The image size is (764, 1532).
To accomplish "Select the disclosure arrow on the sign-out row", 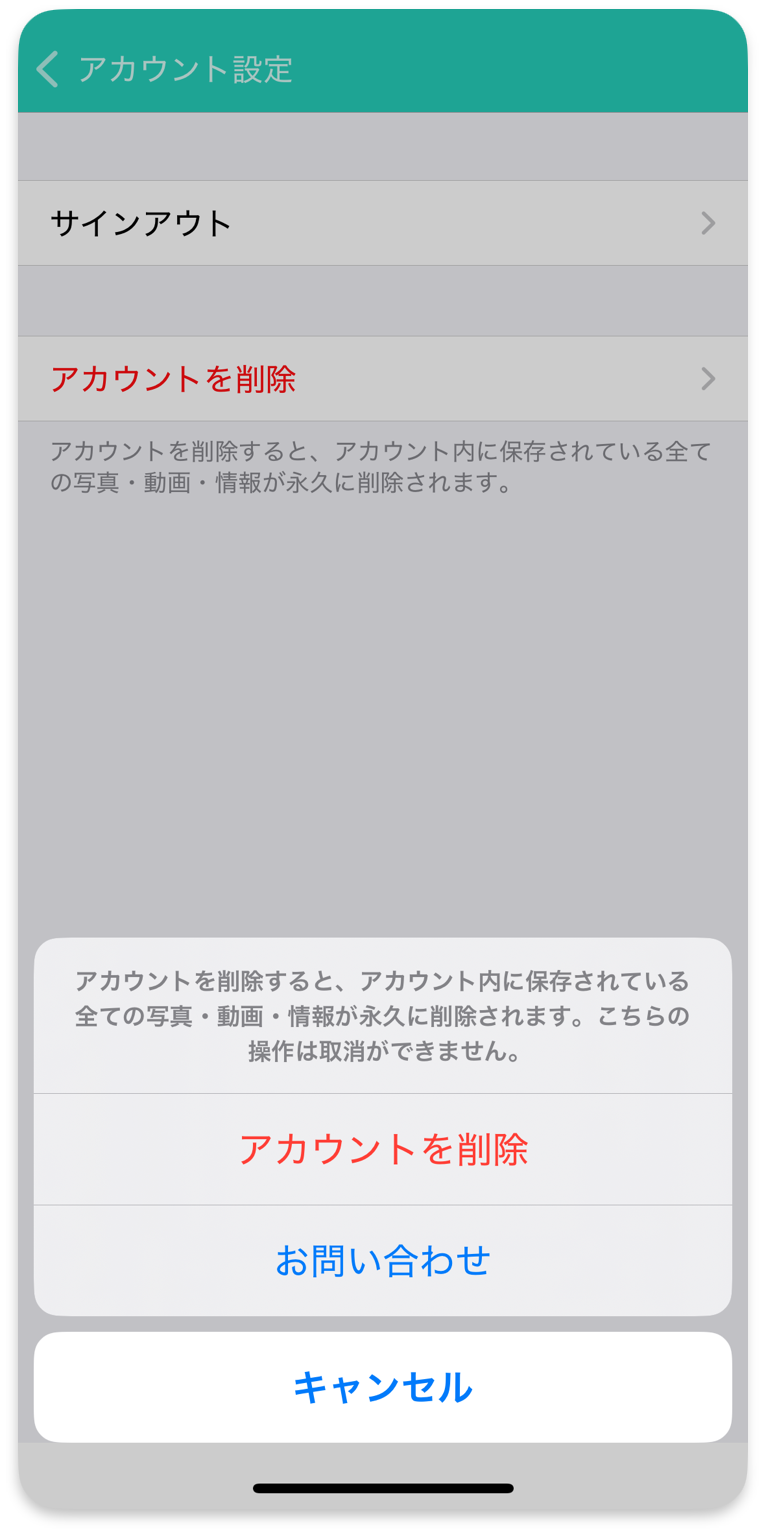I will pyautogui.click(x=709, y=222).
